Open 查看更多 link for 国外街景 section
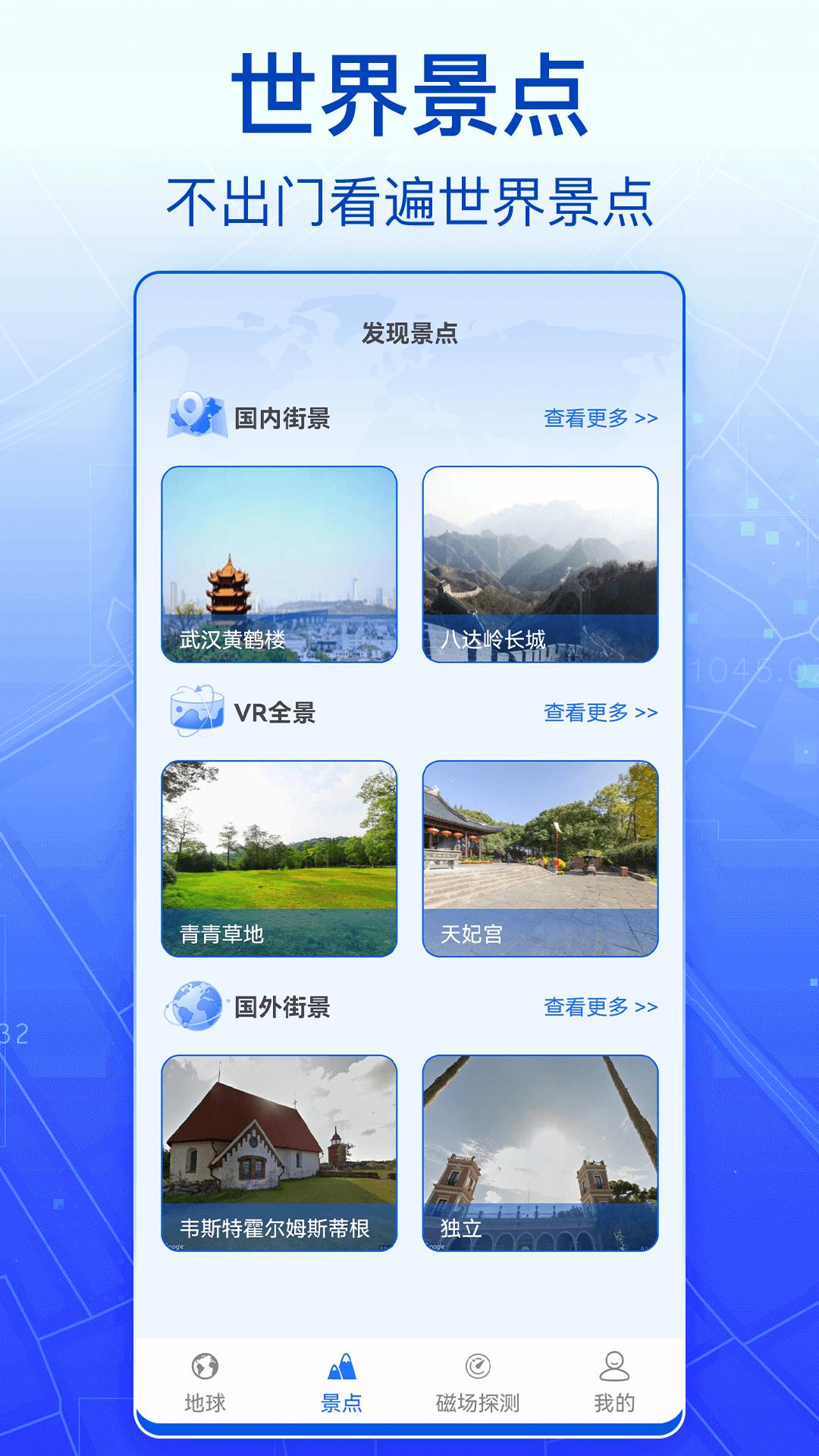This screenshot has width=819, height=1456. pos(599,1007)
